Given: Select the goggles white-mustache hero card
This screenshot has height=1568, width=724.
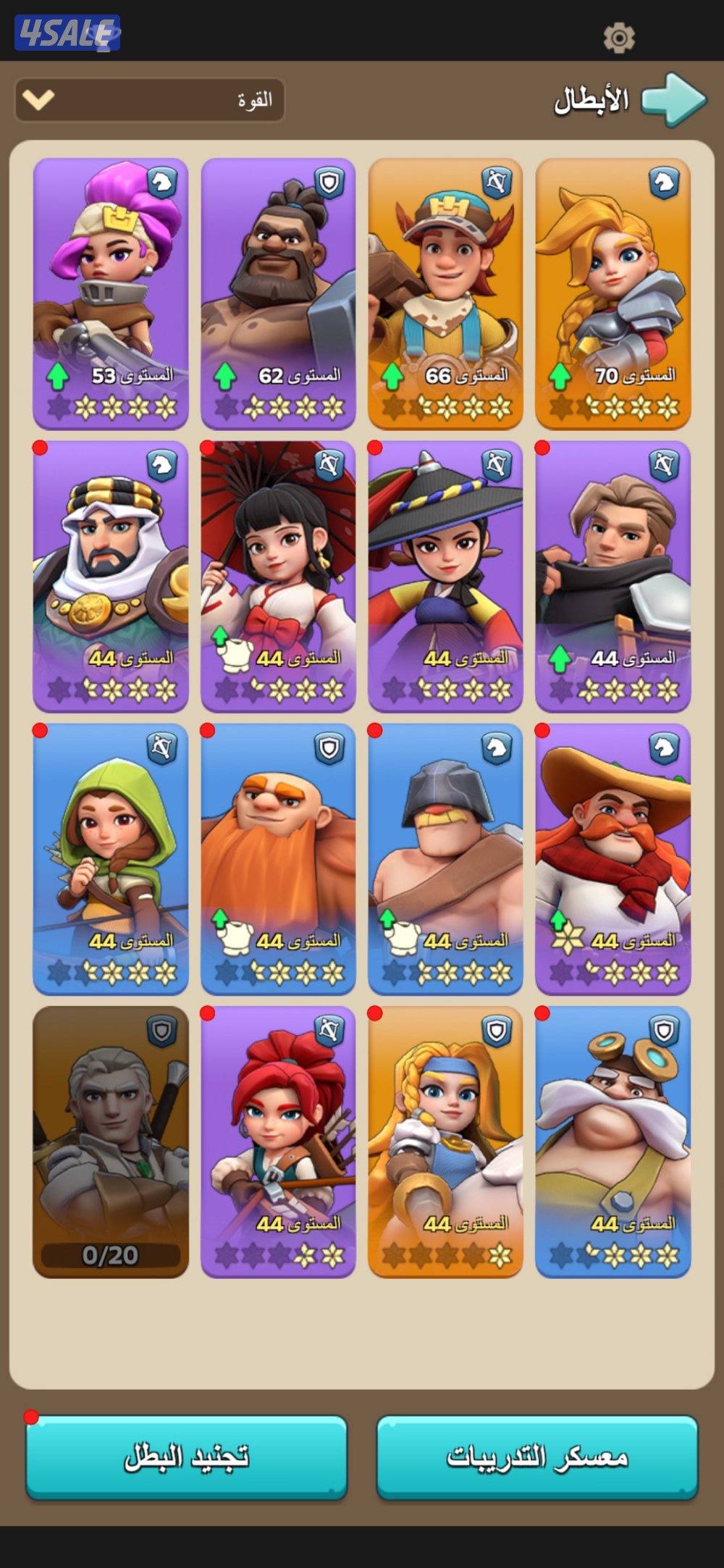Looking at the screenshot, I should point(613,1140).
